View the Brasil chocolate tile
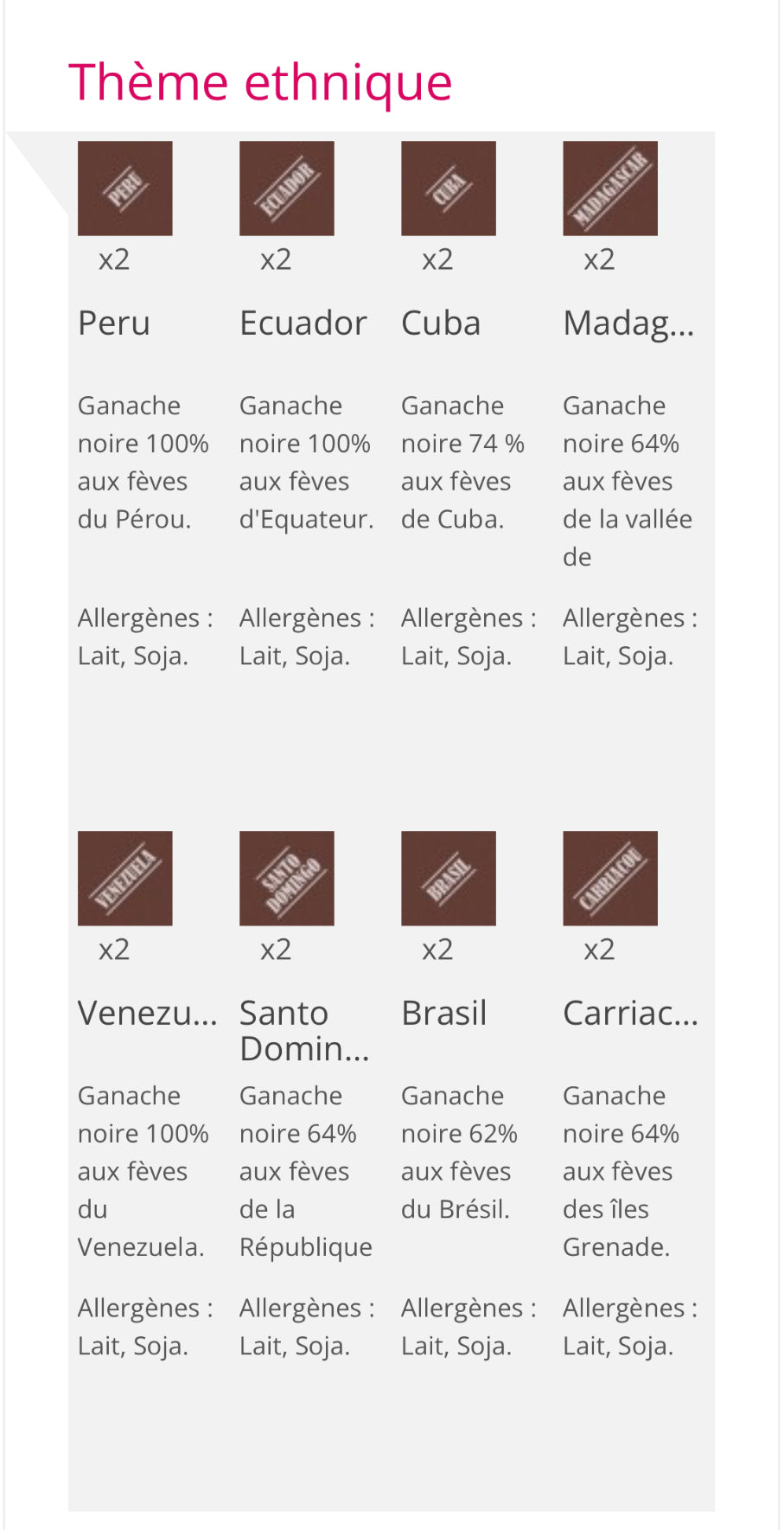 [449, 879]
